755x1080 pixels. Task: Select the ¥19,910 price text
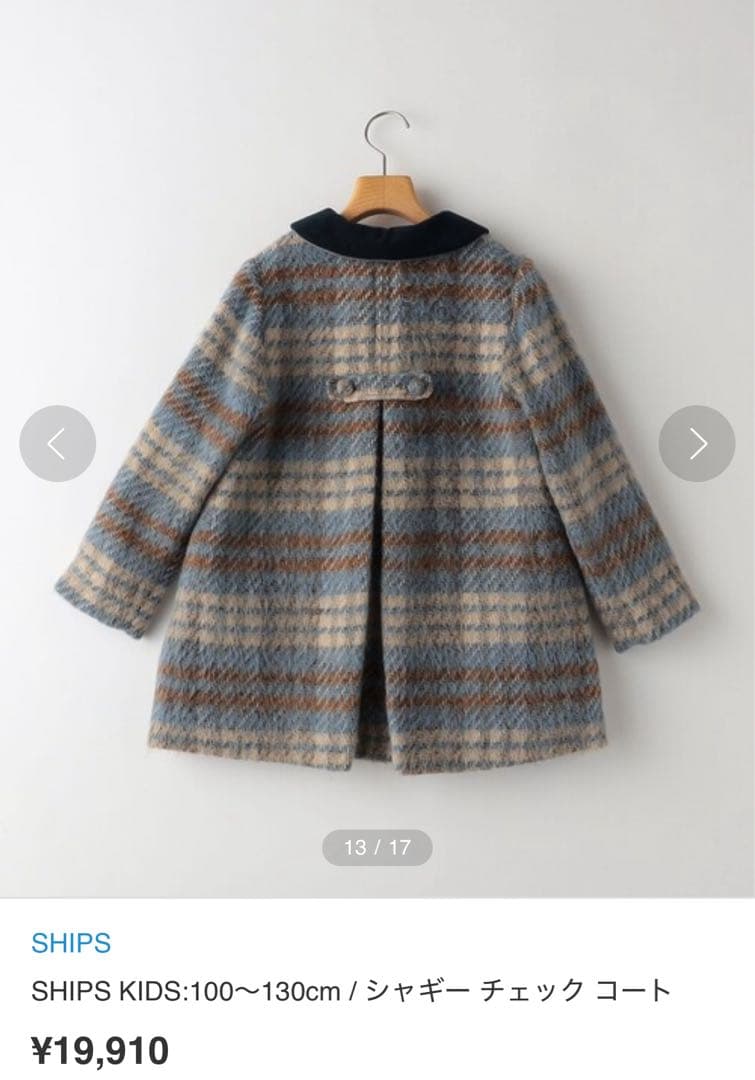[x=100, y=1050]
